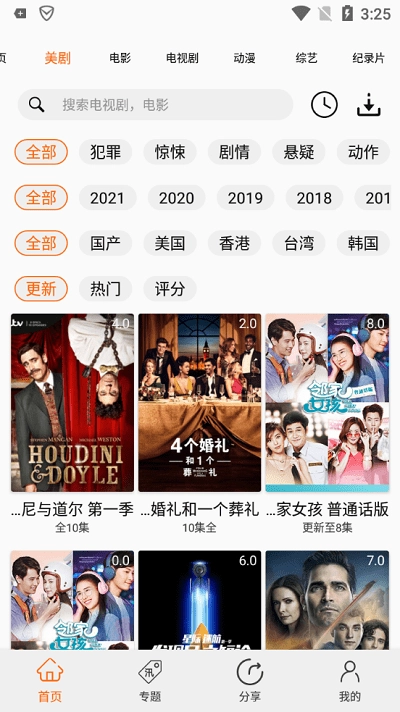400x712 pixels.
Task: Tap the search box for TV and movies
Action: (155, 105)
